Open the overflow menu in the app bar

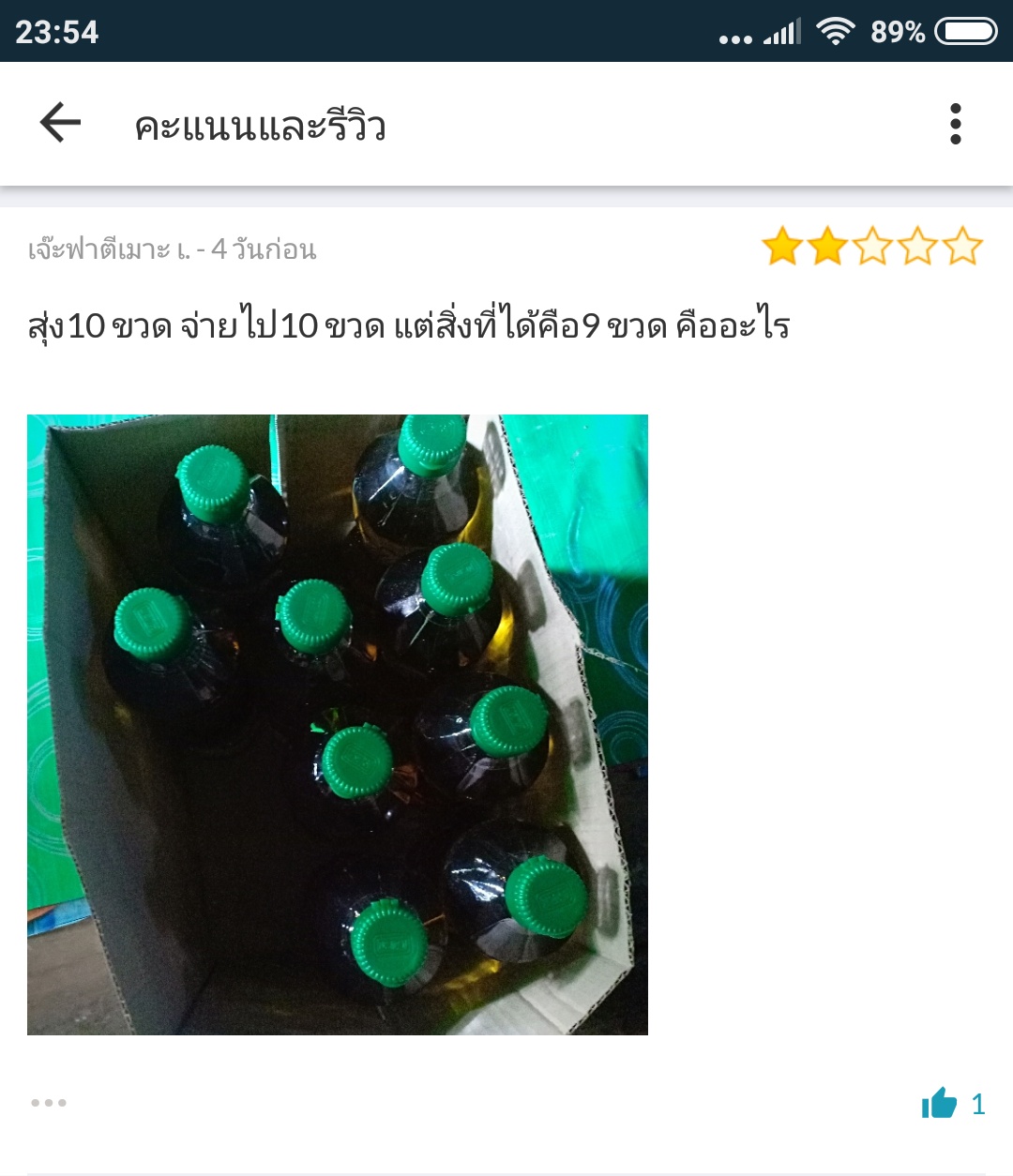(955, 124)
